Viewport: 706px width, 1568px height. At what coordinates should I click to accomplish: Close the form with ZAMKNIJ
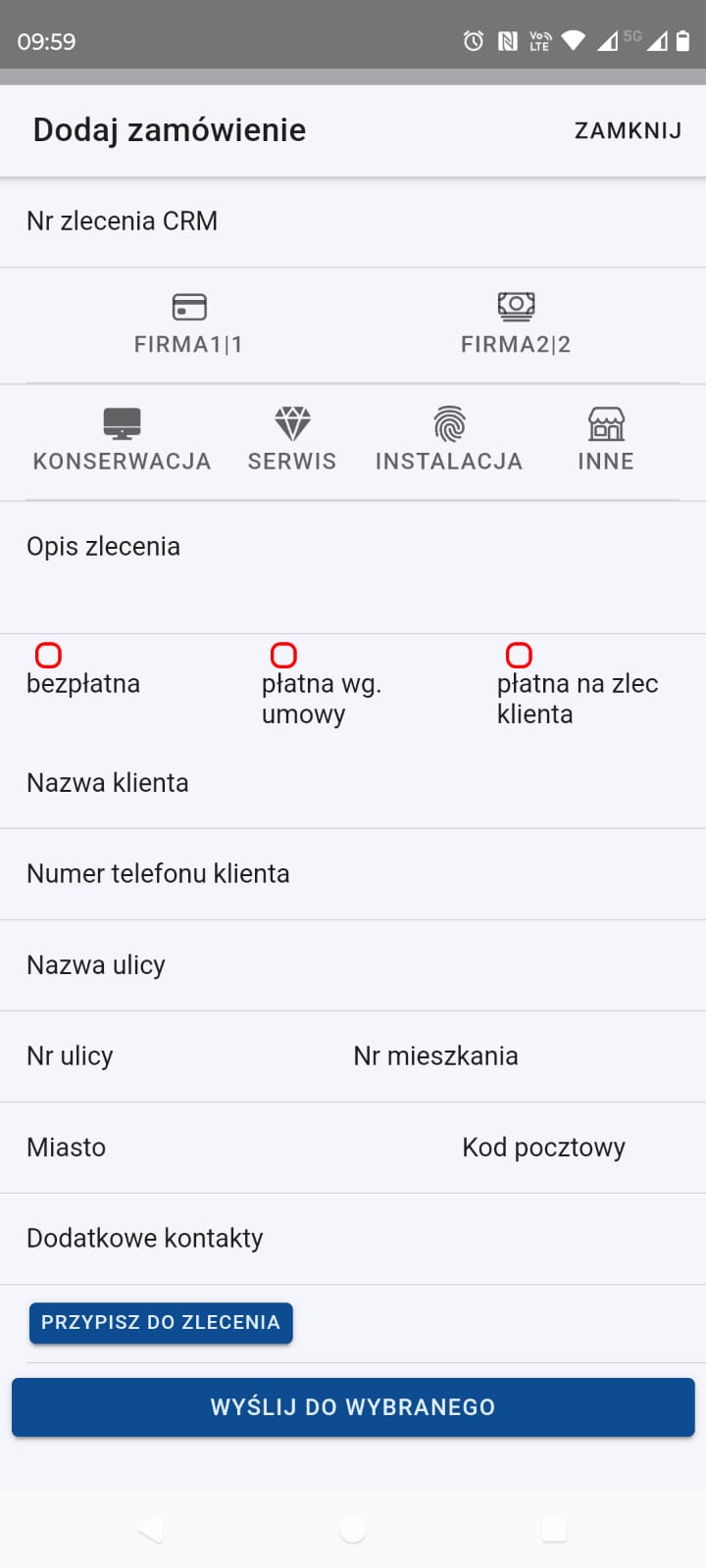tap(628, 130)
